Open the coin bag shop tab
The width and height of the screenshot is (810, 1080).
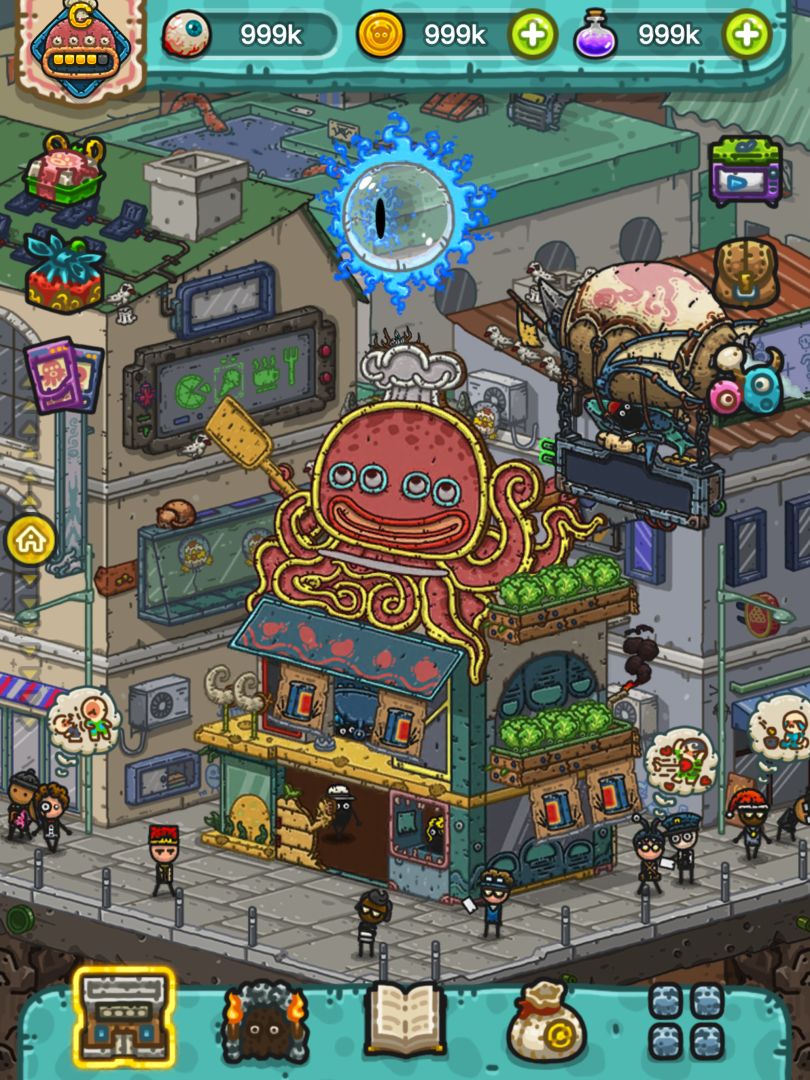[x=546, y=1022]
